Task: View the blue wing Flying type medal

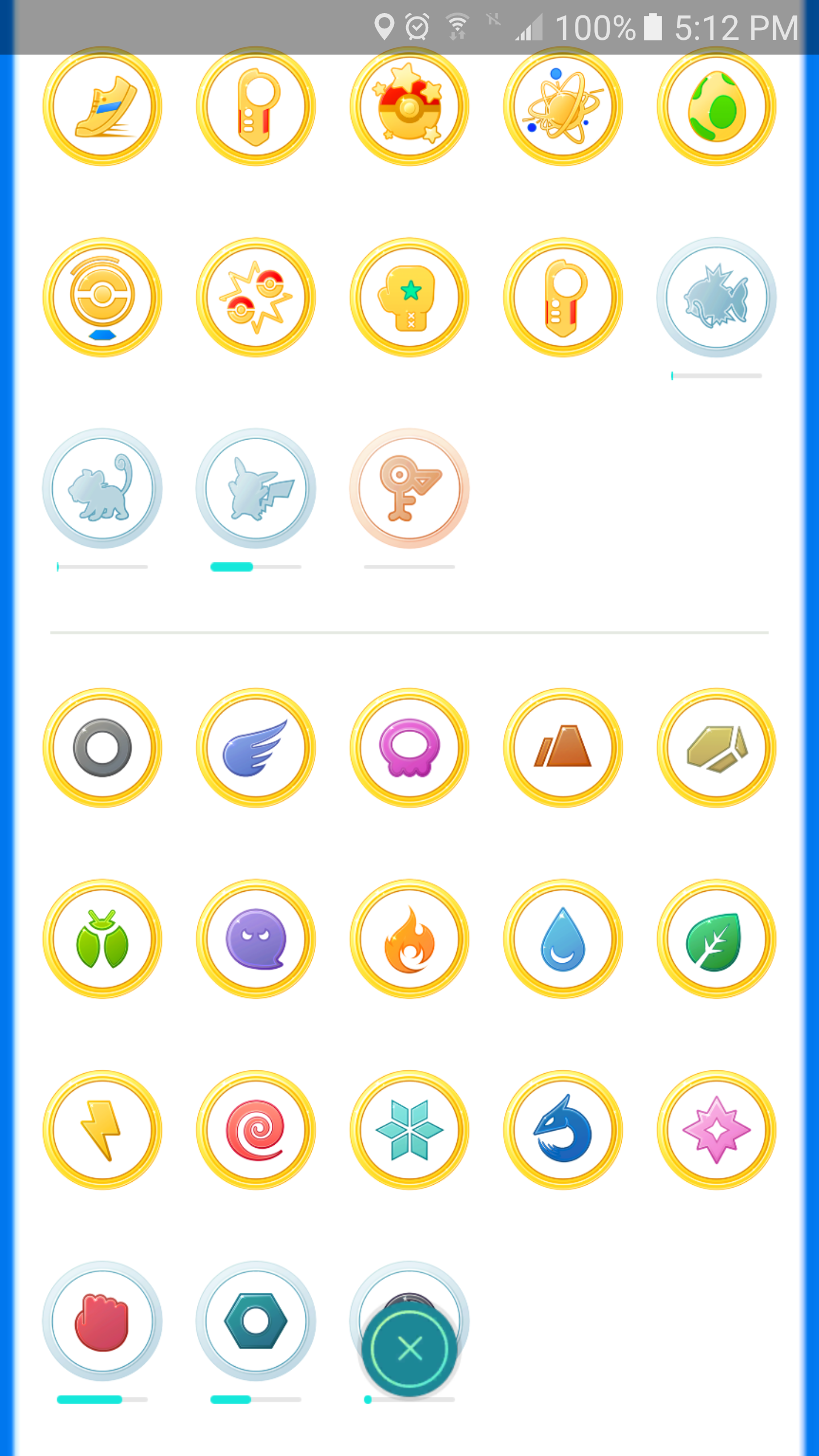Action: 256,747
